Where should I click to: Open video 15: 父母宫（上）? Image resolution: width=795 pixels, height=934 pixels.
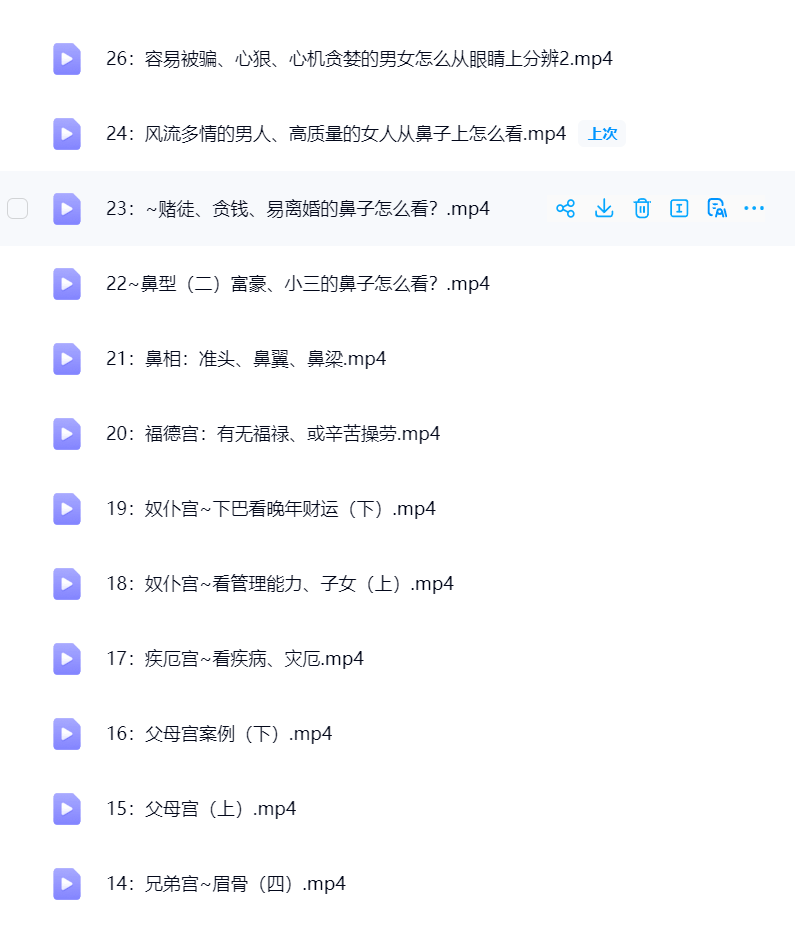[x=200, y=809]
